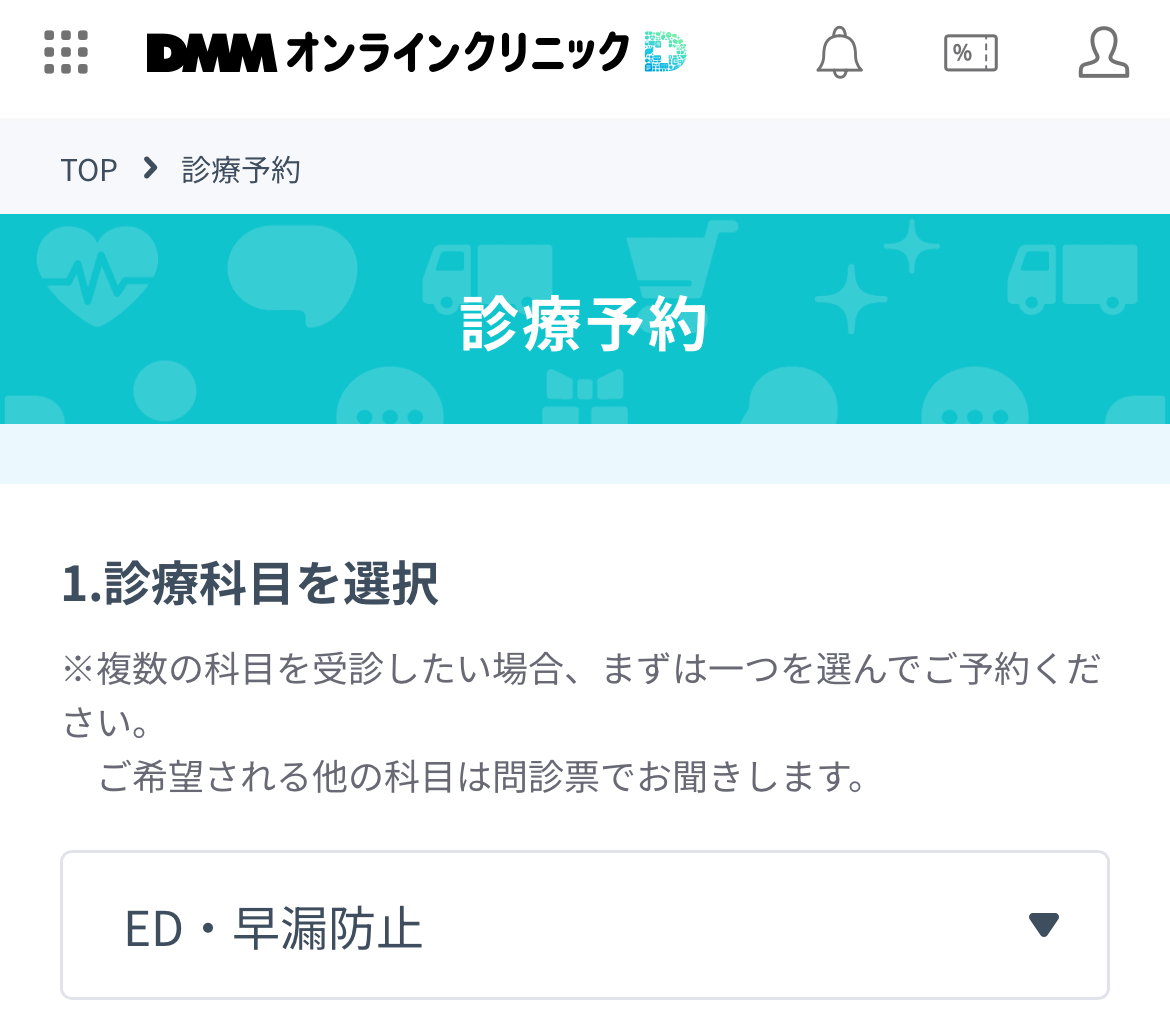Open the notifications bell

point(839,52)
